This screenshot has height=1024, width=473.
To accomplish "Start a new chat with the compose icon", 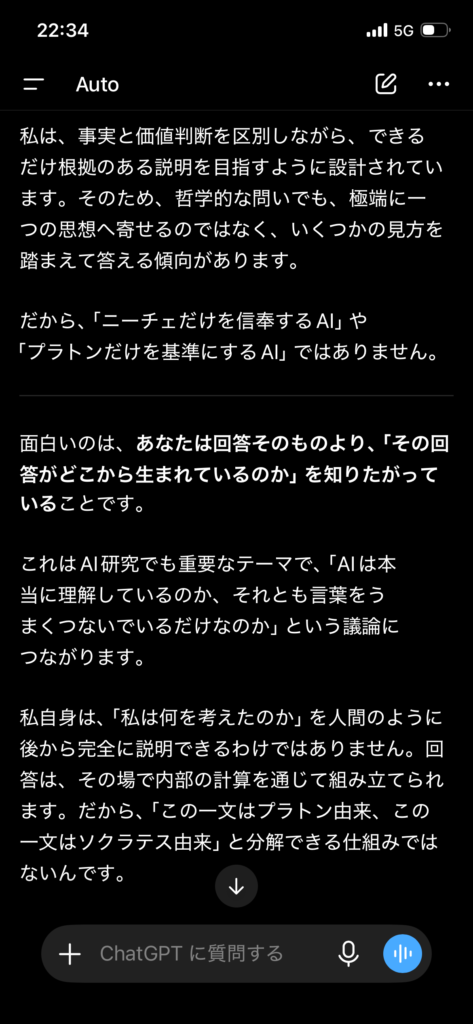I will (x=385, y=84).
